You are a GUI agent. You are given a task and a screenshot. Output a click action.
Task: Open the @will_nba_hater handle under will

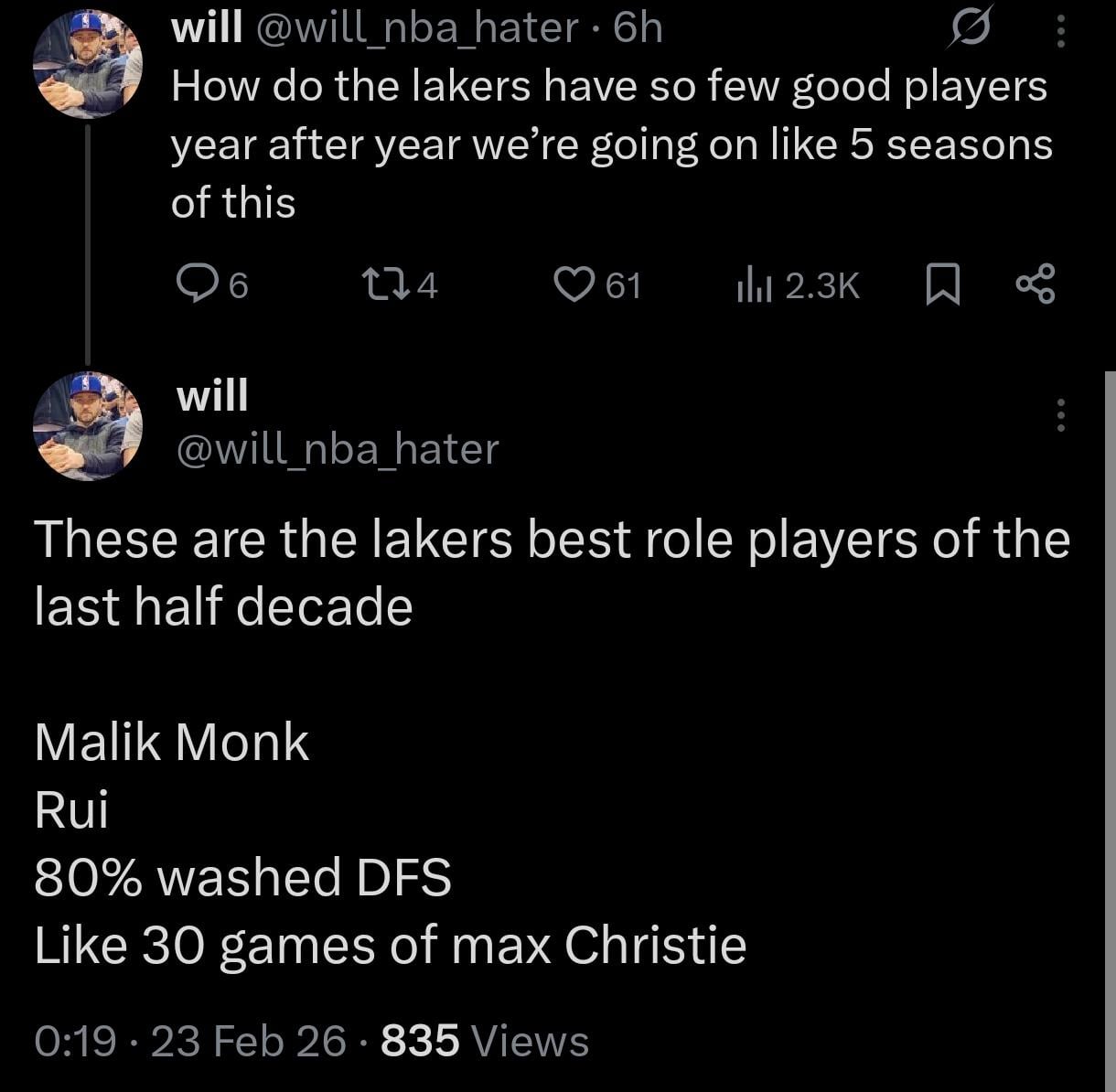coord(337,448)
